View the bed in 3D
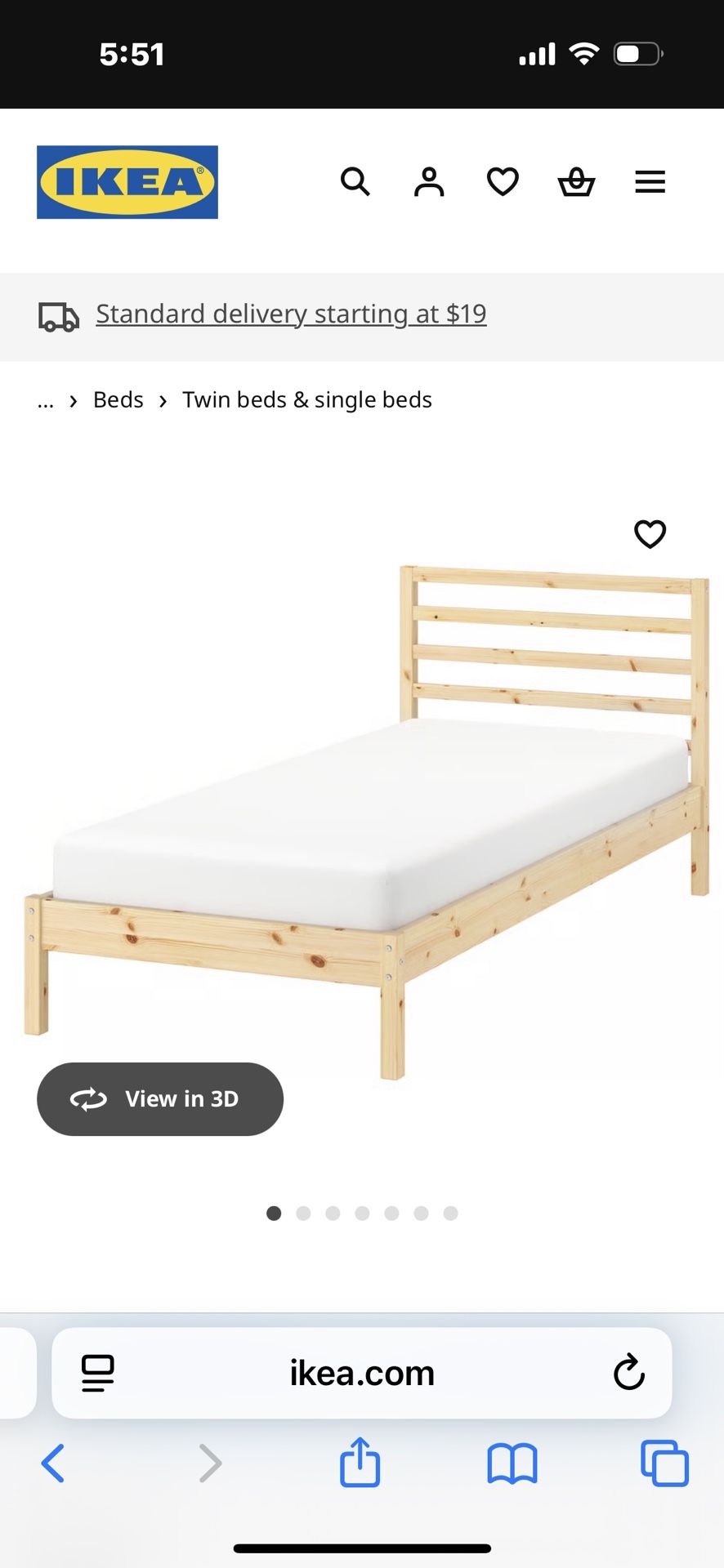This screenshot has width=724, height=1568. coord(160,1099)
